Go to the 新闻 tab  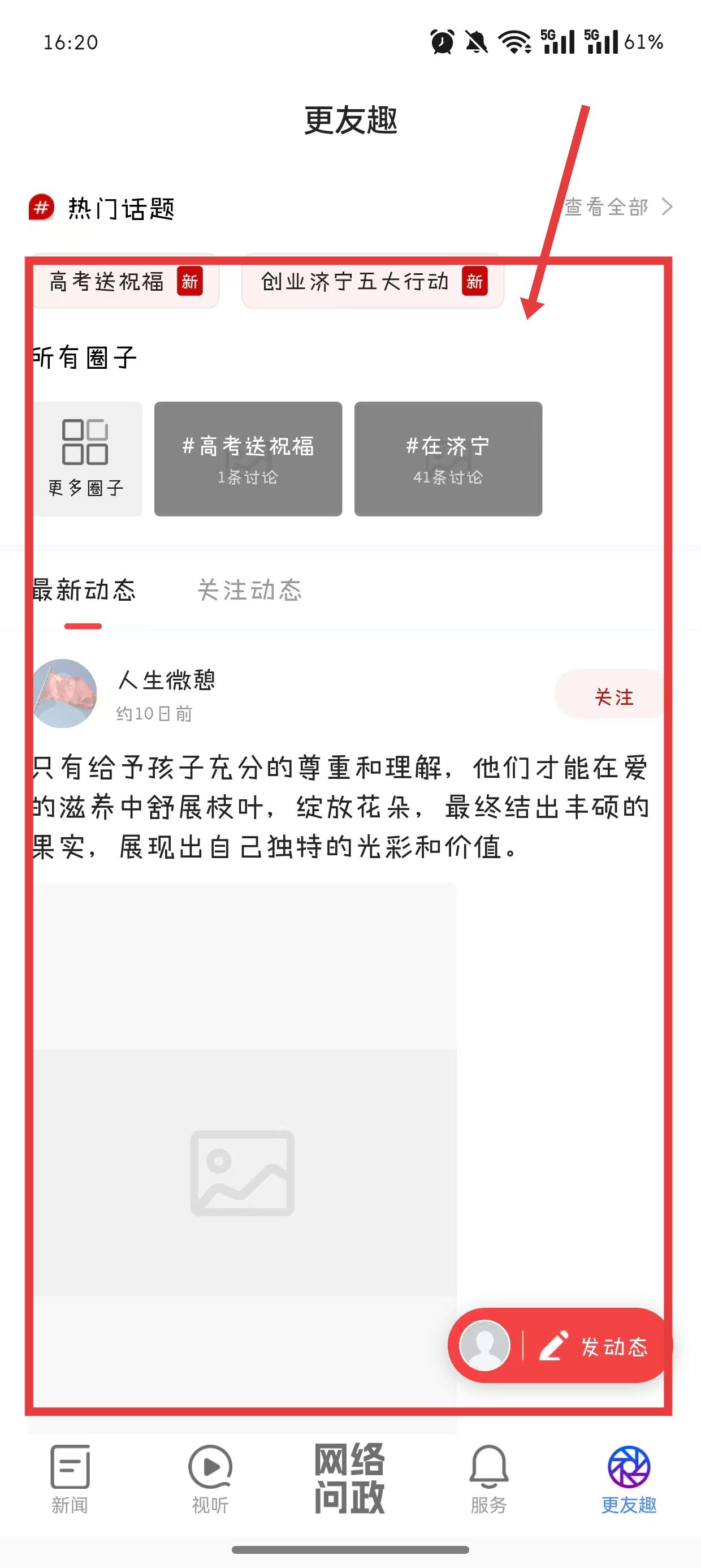70,1479
